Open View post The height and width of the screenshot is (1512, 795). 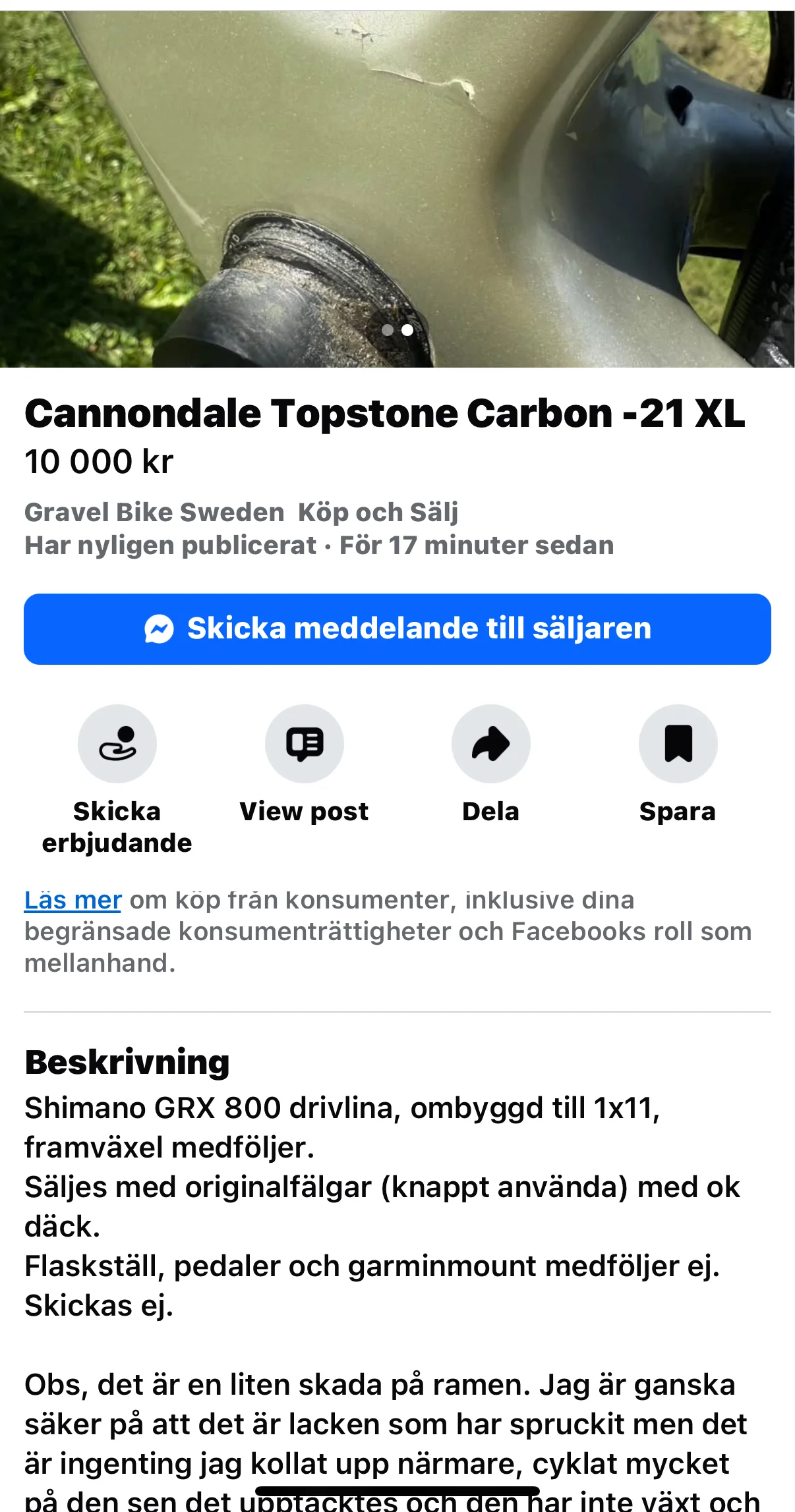tap(304, 744)
